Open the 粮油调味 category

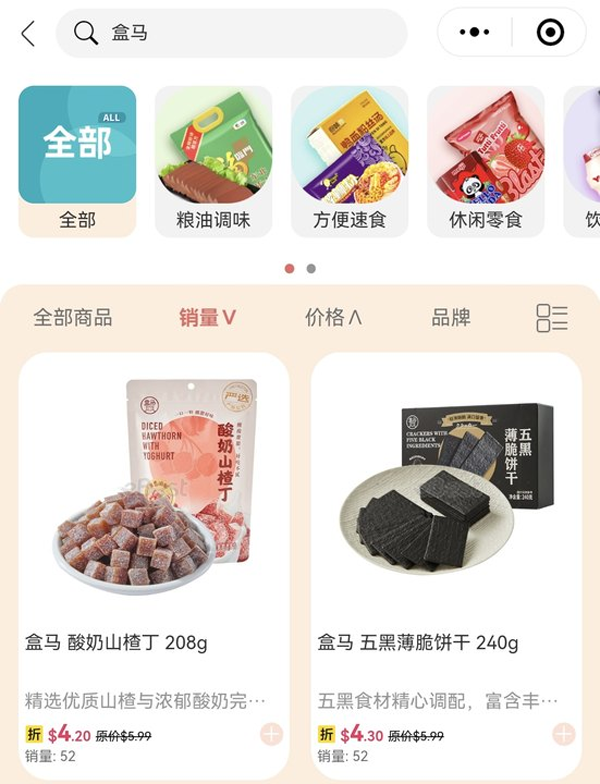[213, 160]
